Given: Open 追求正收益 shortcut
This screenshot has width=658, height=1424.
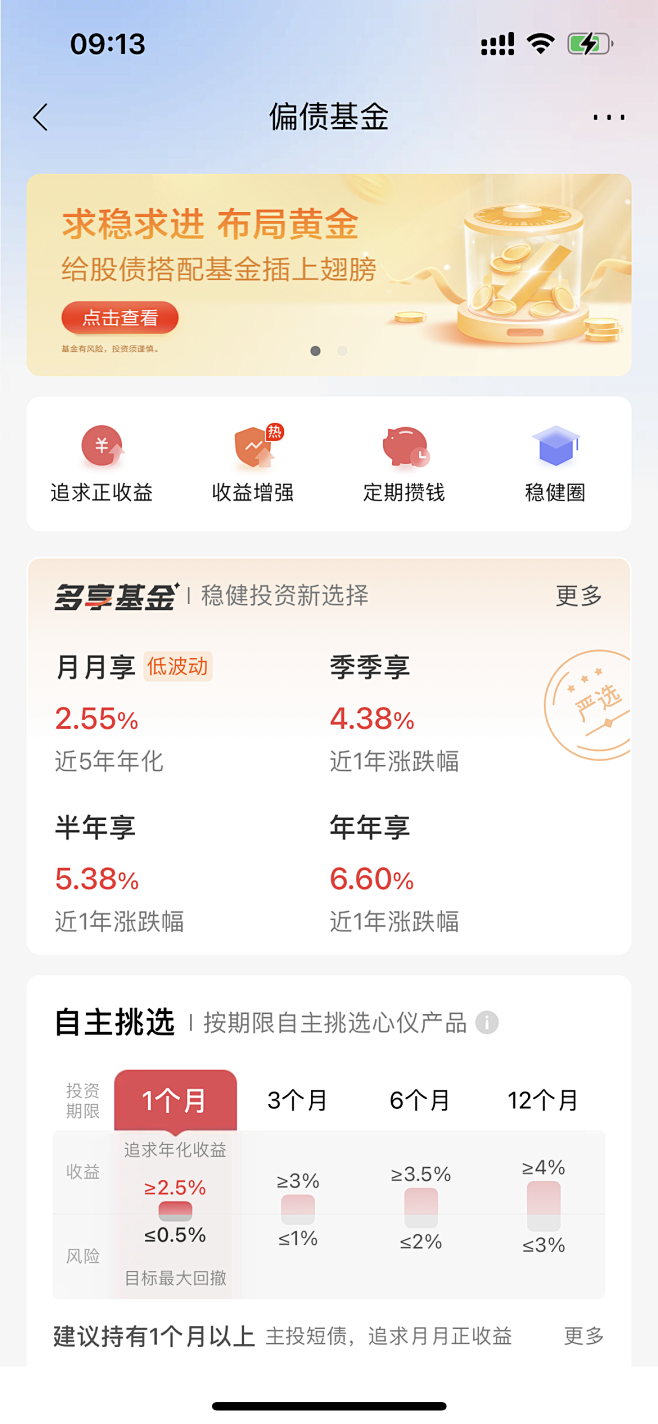Looking at the screenshot, I should 102,465.
